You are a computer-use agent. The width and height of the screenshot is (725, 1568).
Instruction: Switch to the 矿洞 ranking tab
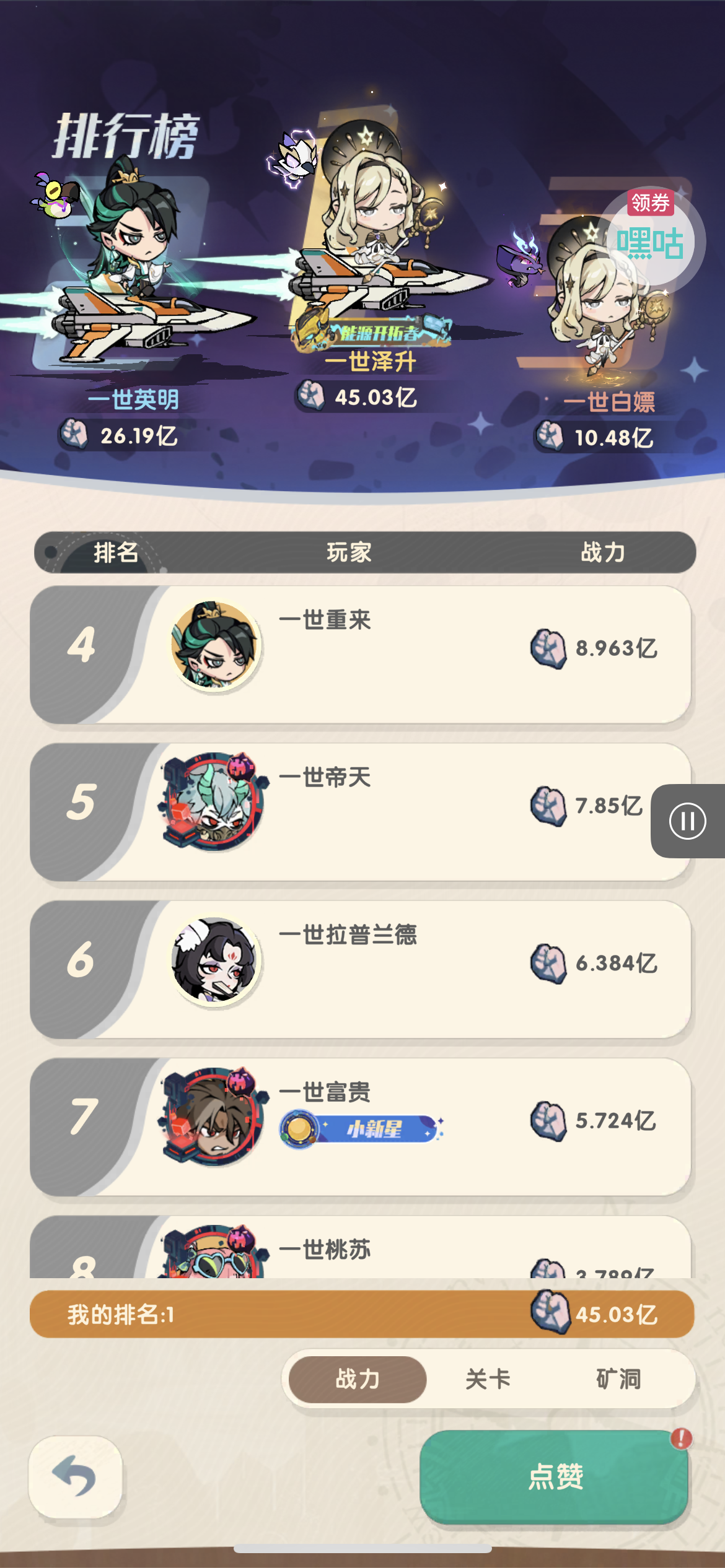coord(618,1380)
